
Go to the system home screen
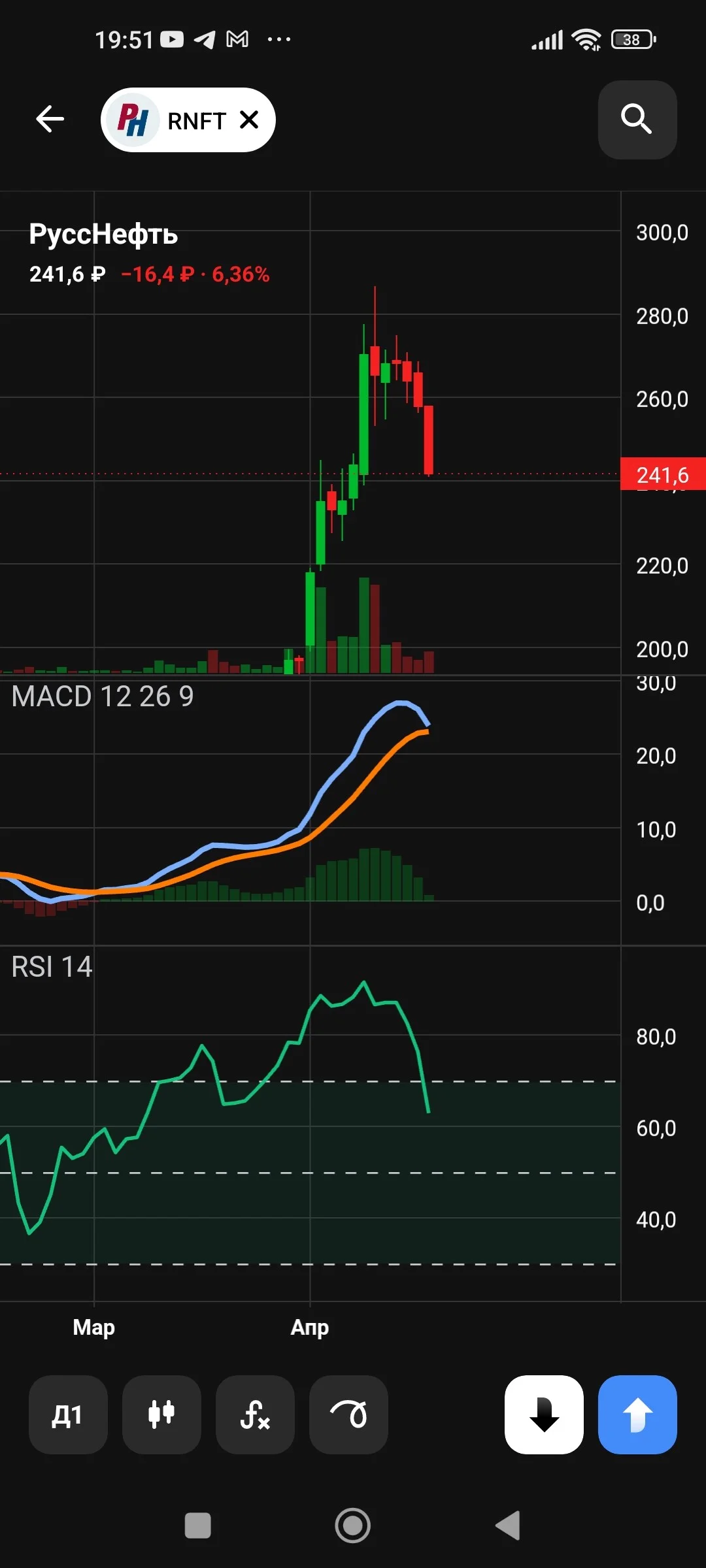coord(353,1526)
